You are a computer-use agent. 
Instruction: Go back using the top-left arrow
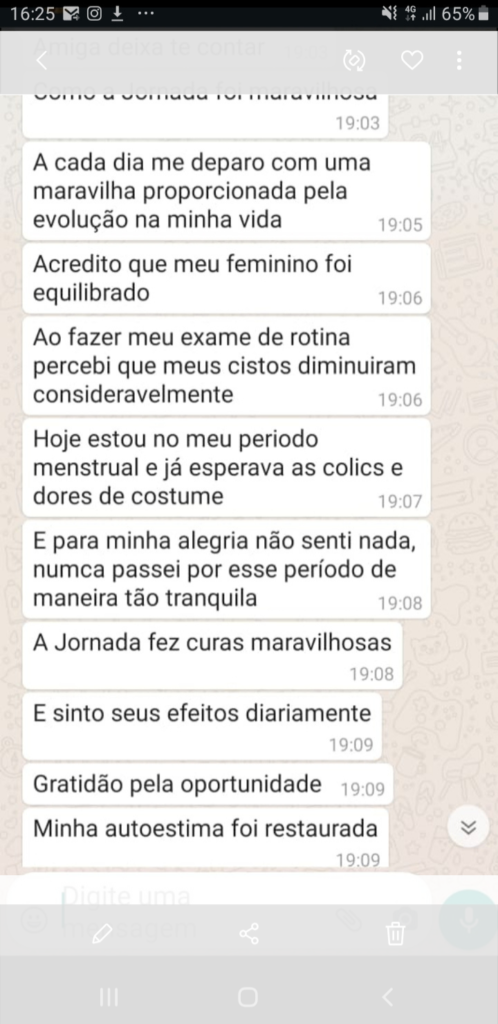(42, 61)
